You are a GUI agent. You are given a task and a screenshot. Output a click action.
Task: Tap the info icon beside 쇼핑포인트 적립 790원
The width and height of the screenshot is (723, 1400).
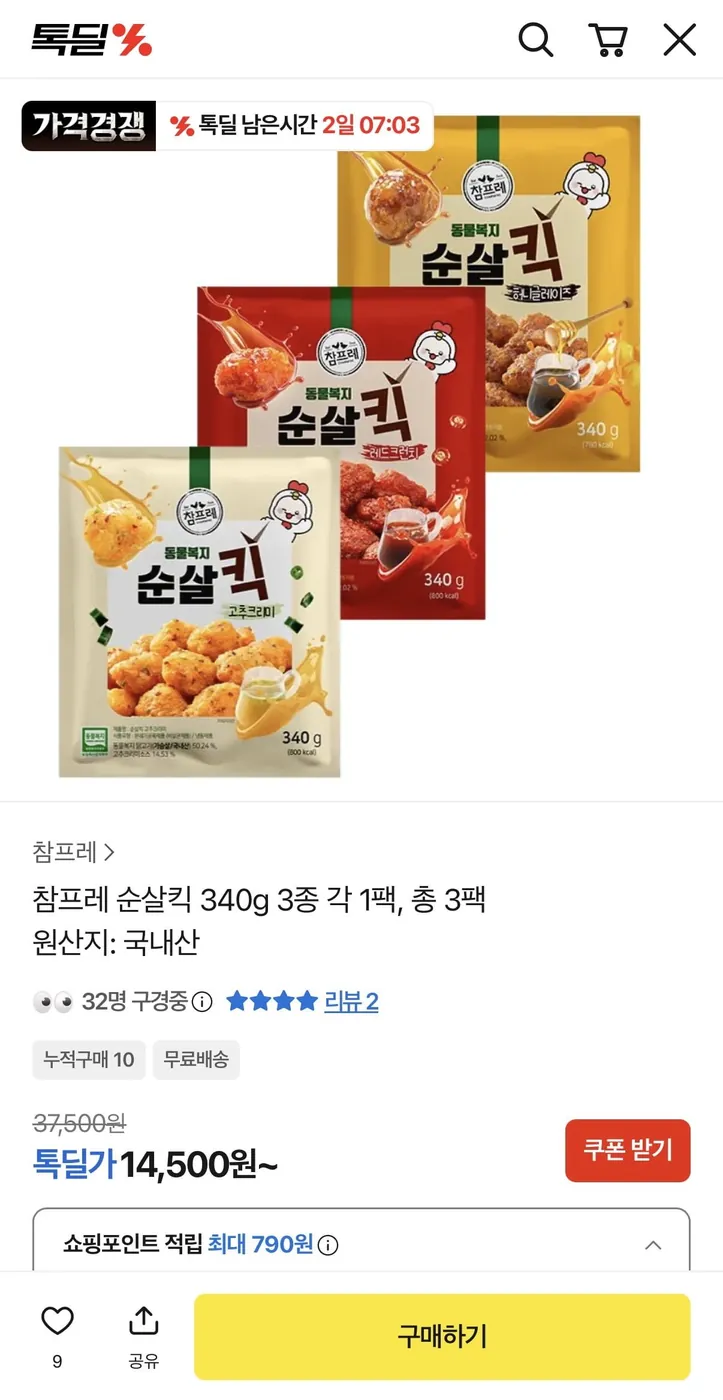pyautogui.click(x=330, y=1245)
